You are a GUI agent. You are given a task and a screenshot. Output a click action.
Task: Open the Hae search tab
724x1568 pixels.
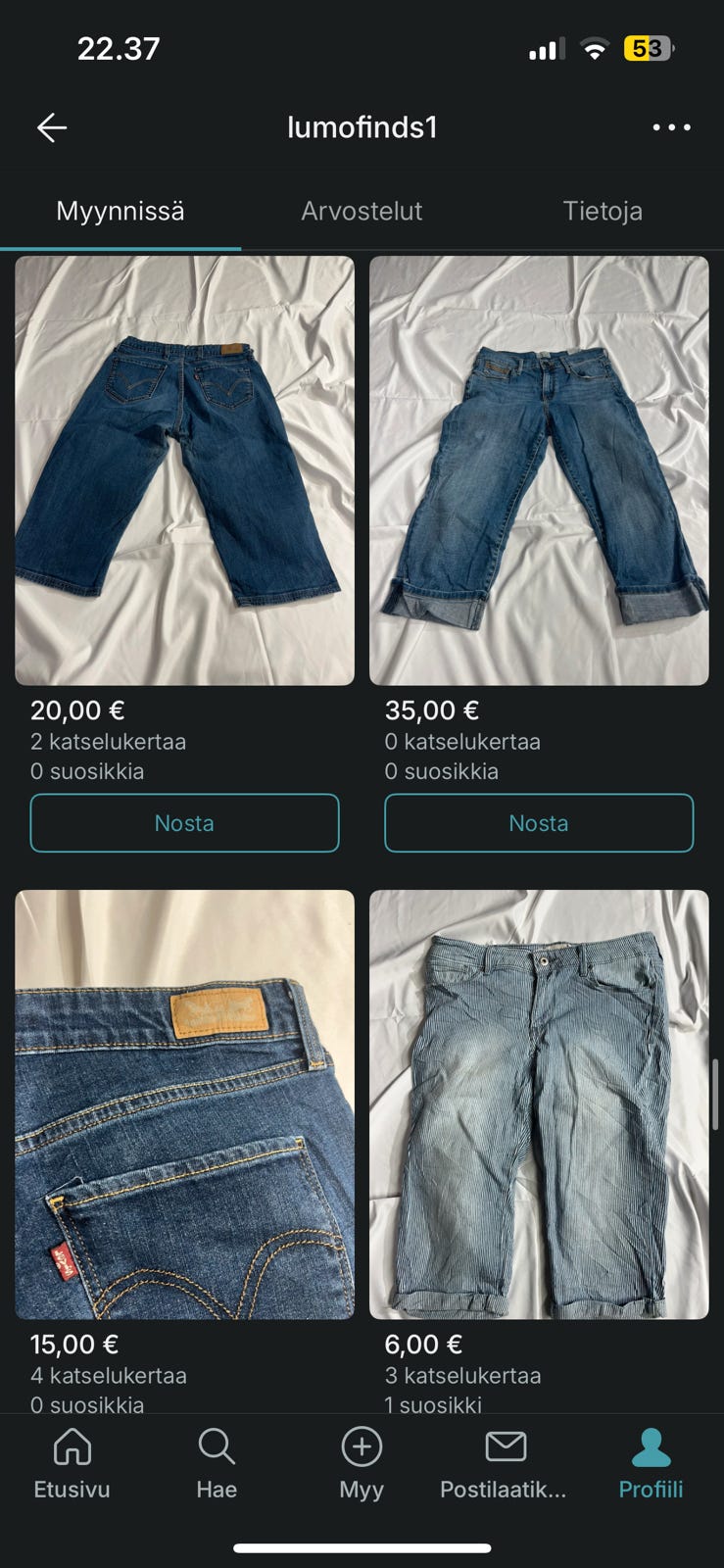(x=217, y=1463)
